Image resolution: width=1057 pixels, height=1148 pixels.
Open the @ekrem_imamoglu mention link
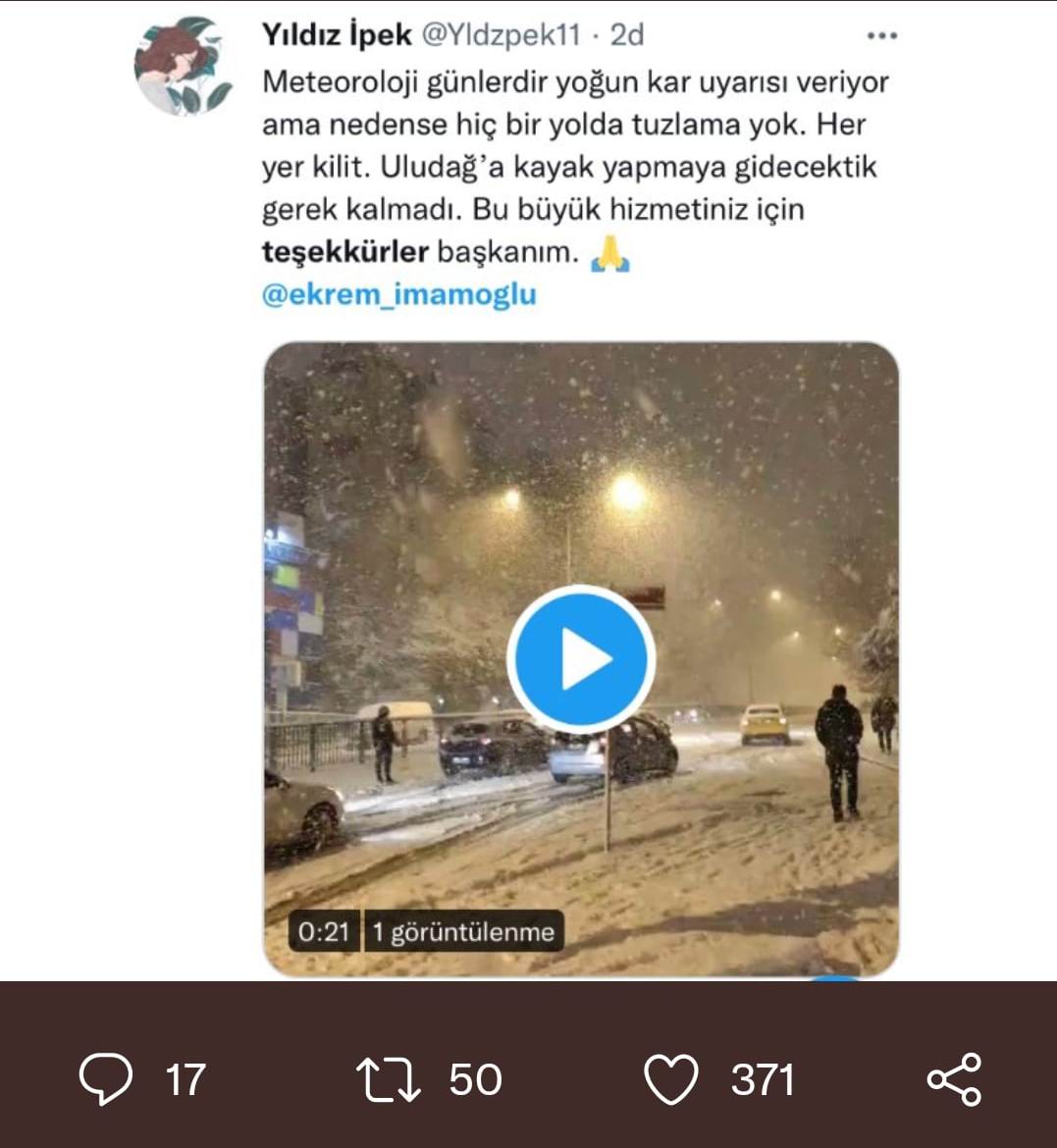[398, 294]
